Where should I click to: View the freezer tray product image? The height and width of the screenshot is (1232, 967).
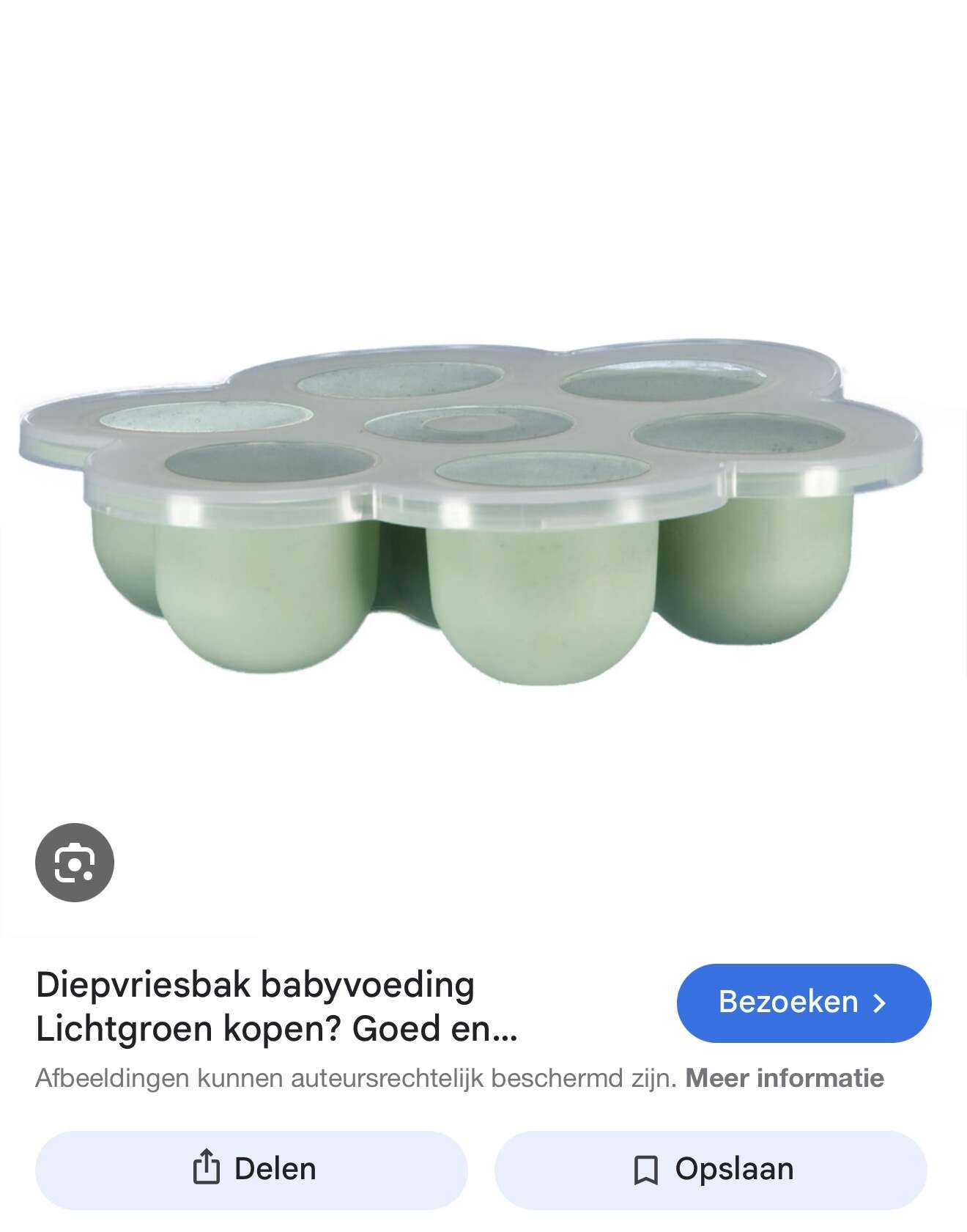tap(469, 513)
